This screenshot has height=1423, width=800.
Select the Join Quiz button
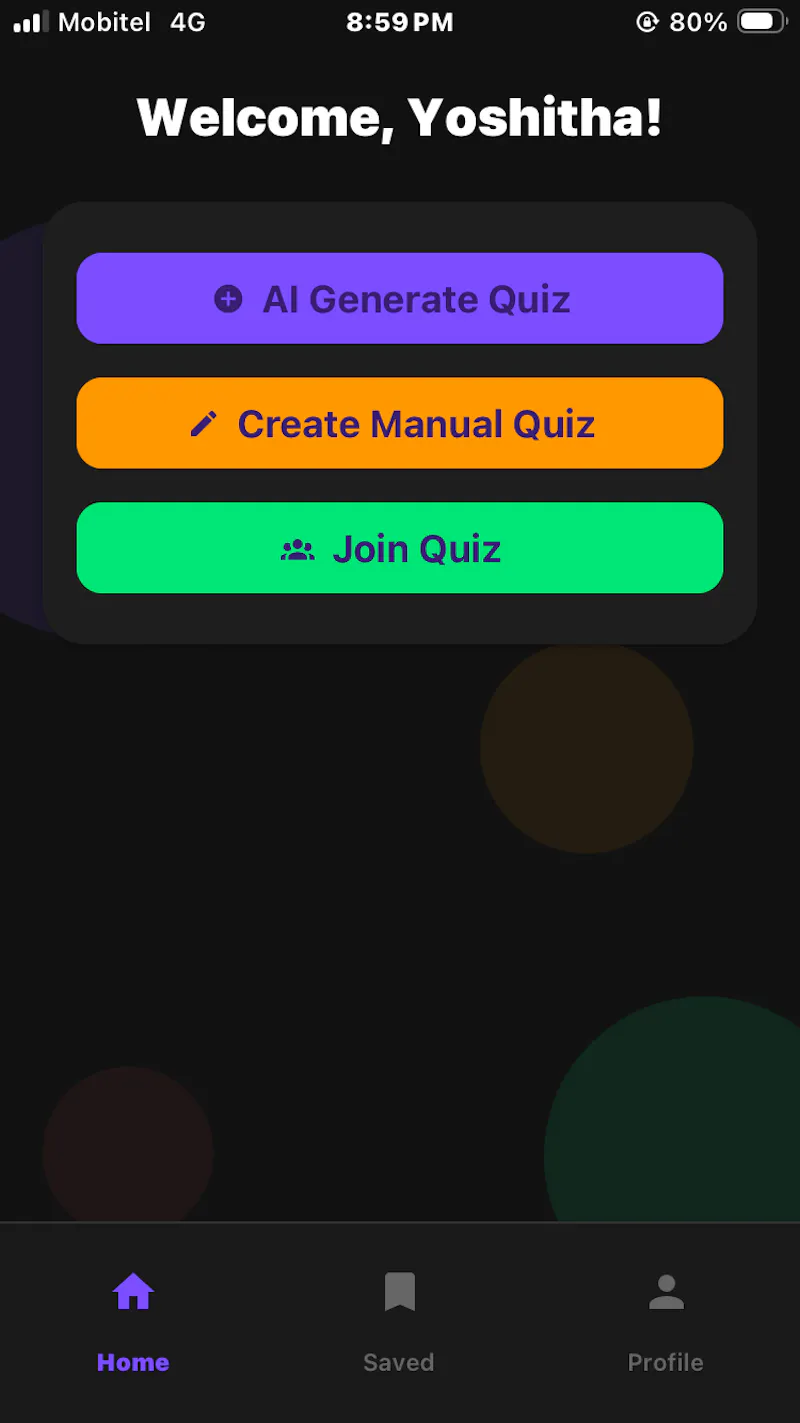coord(400,548)
